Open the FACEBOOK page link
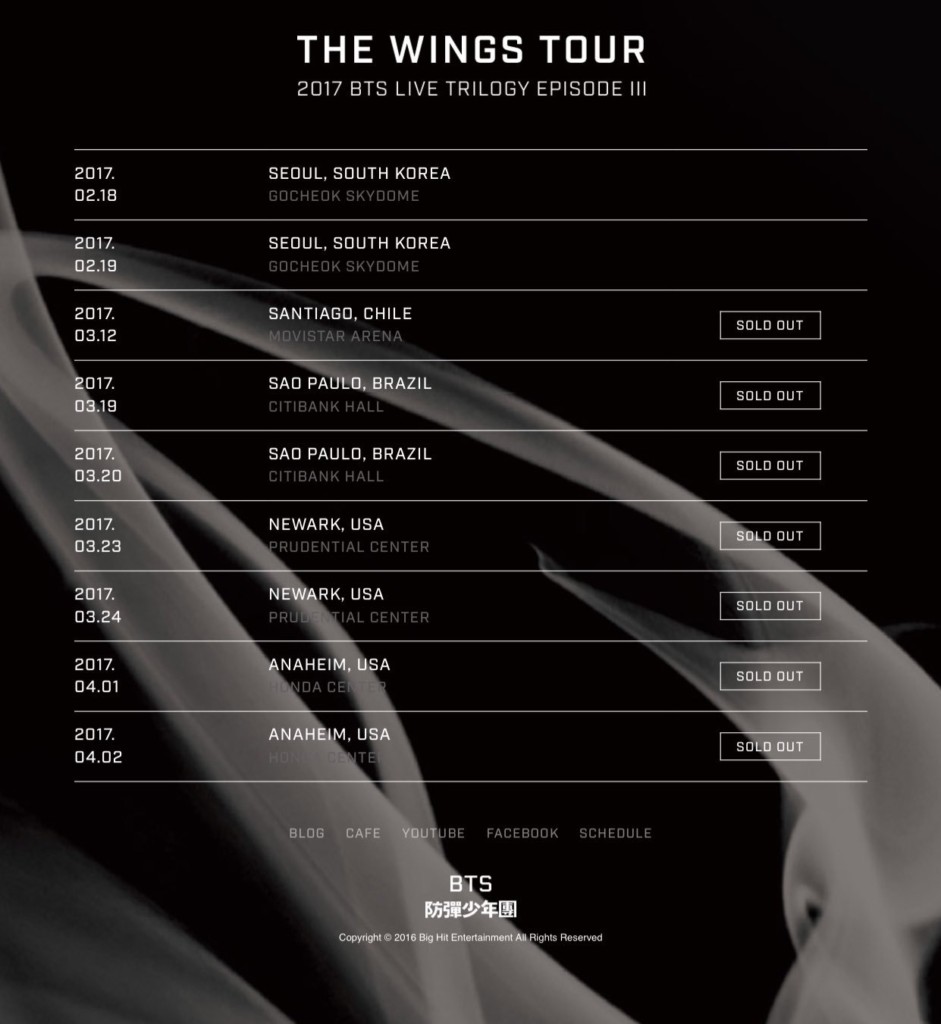This screenshot has height=1024, width=941. 522,833
